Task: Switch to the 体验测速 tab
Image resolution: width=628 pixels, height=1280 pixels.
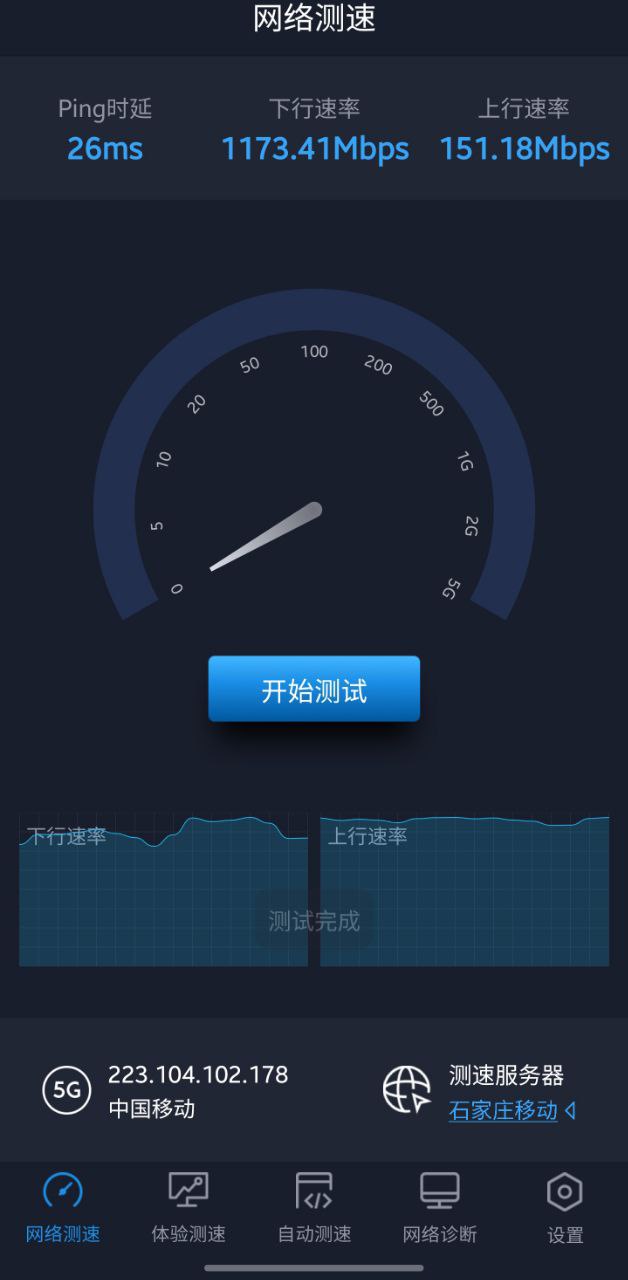Action: (x=188, y=1207)
